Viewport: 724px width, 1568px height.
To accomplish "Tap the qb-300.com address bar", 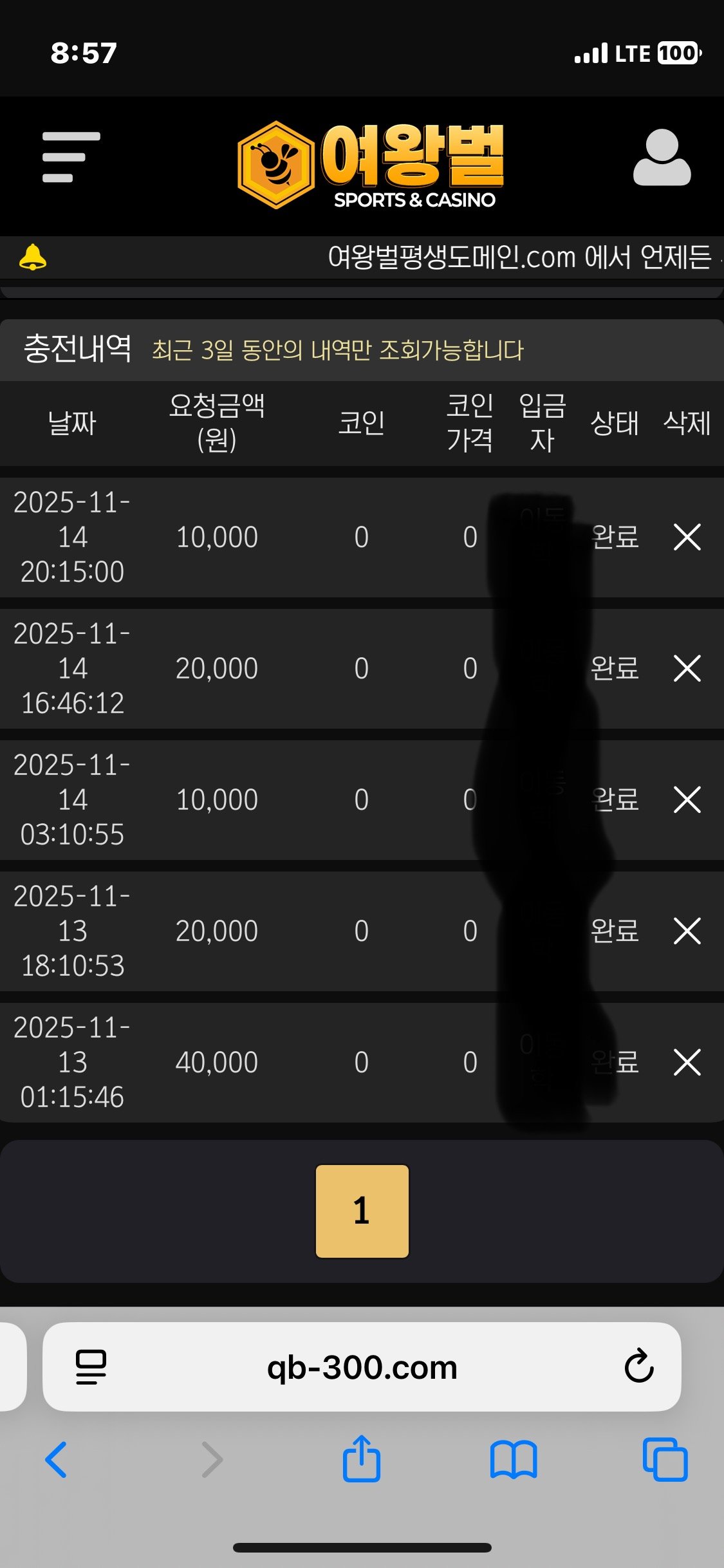I will (x=362, y=1367).
